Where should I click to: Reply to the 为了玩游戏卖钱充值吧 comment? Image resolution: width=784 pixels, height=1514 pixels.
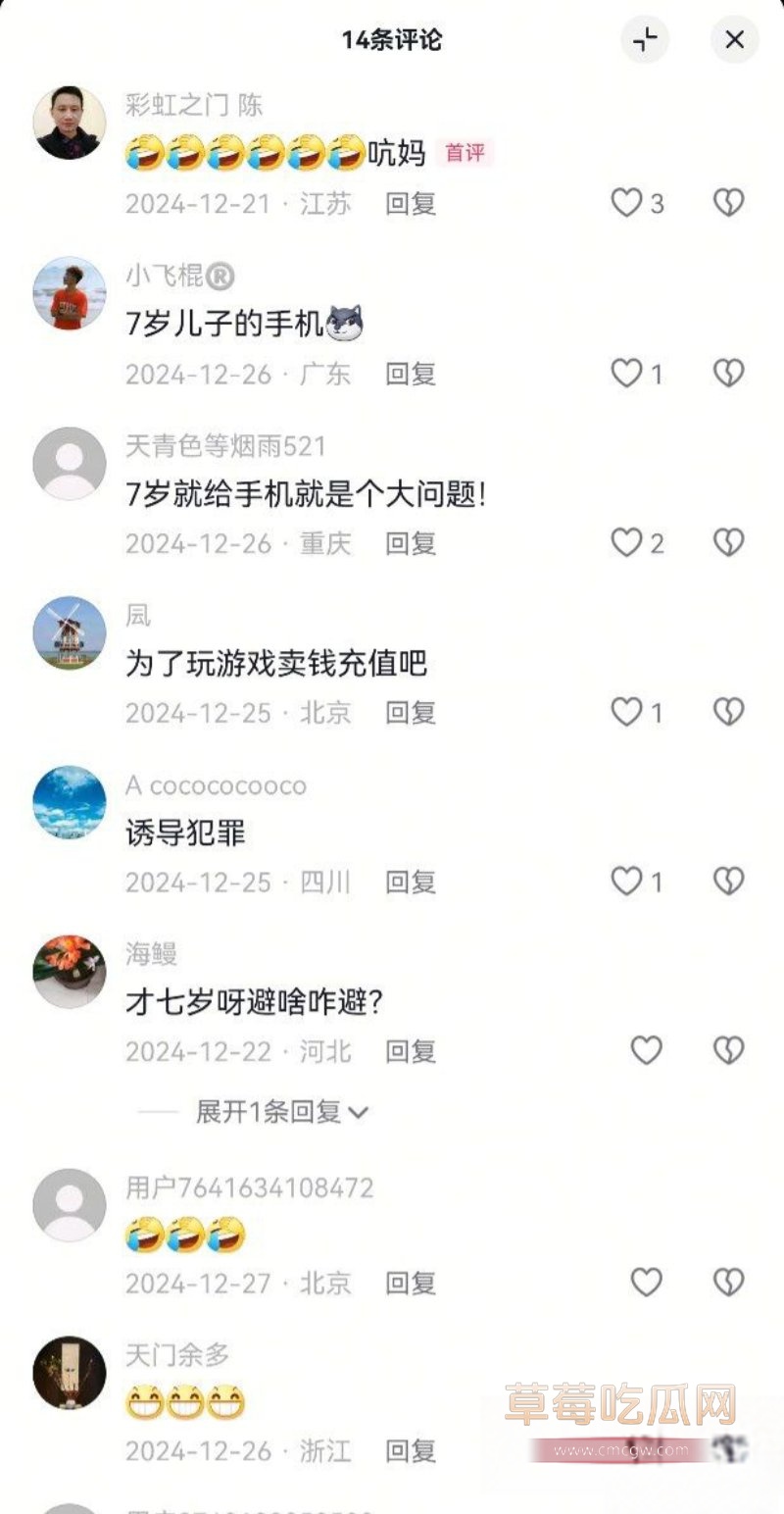(x=410, y=713)
